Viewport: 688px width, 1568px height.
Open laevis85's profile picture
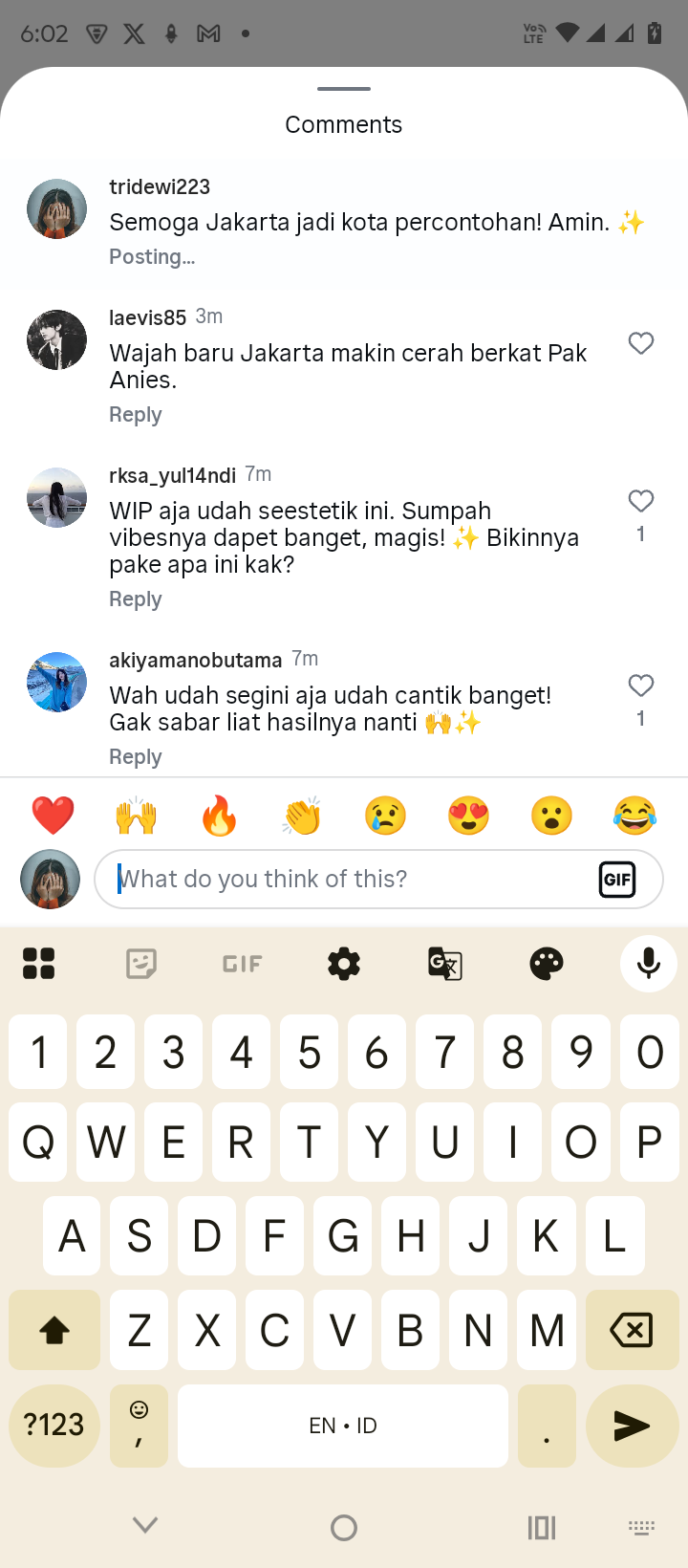pos(56,339)
